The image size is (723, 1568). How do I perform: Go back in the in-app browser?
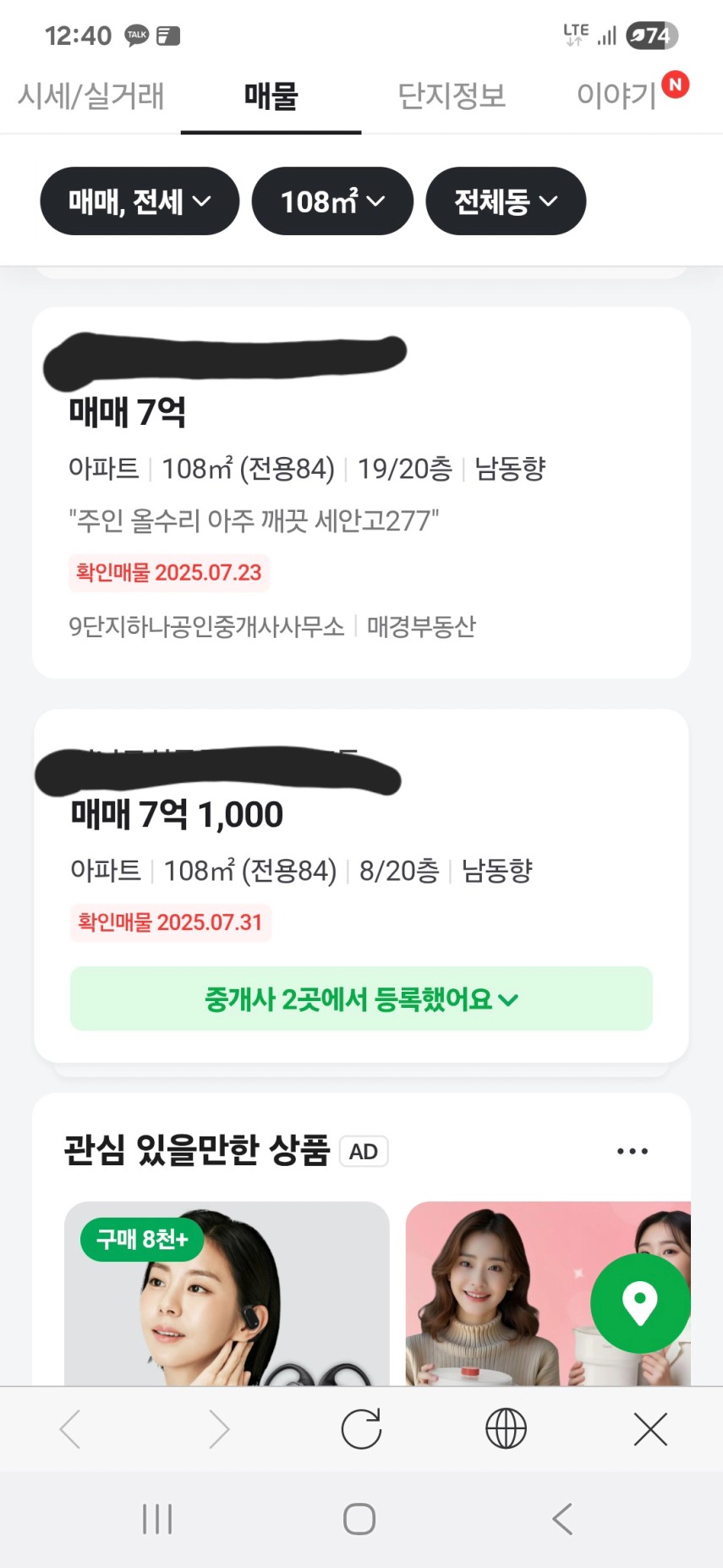click(x=71, y=1429)
